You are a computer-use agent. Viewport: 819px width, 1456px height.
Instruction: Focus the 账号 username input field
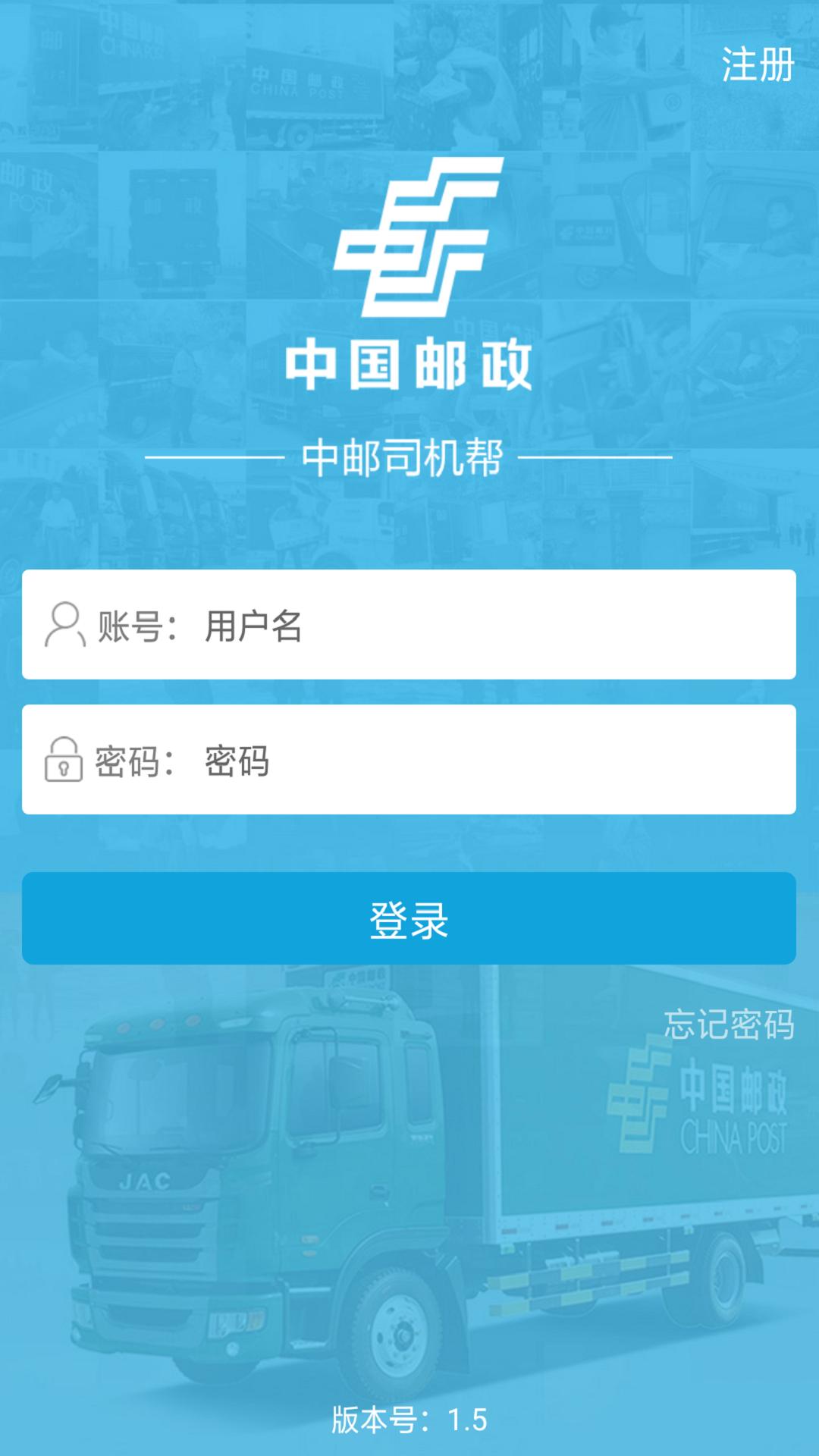(485, 626)
